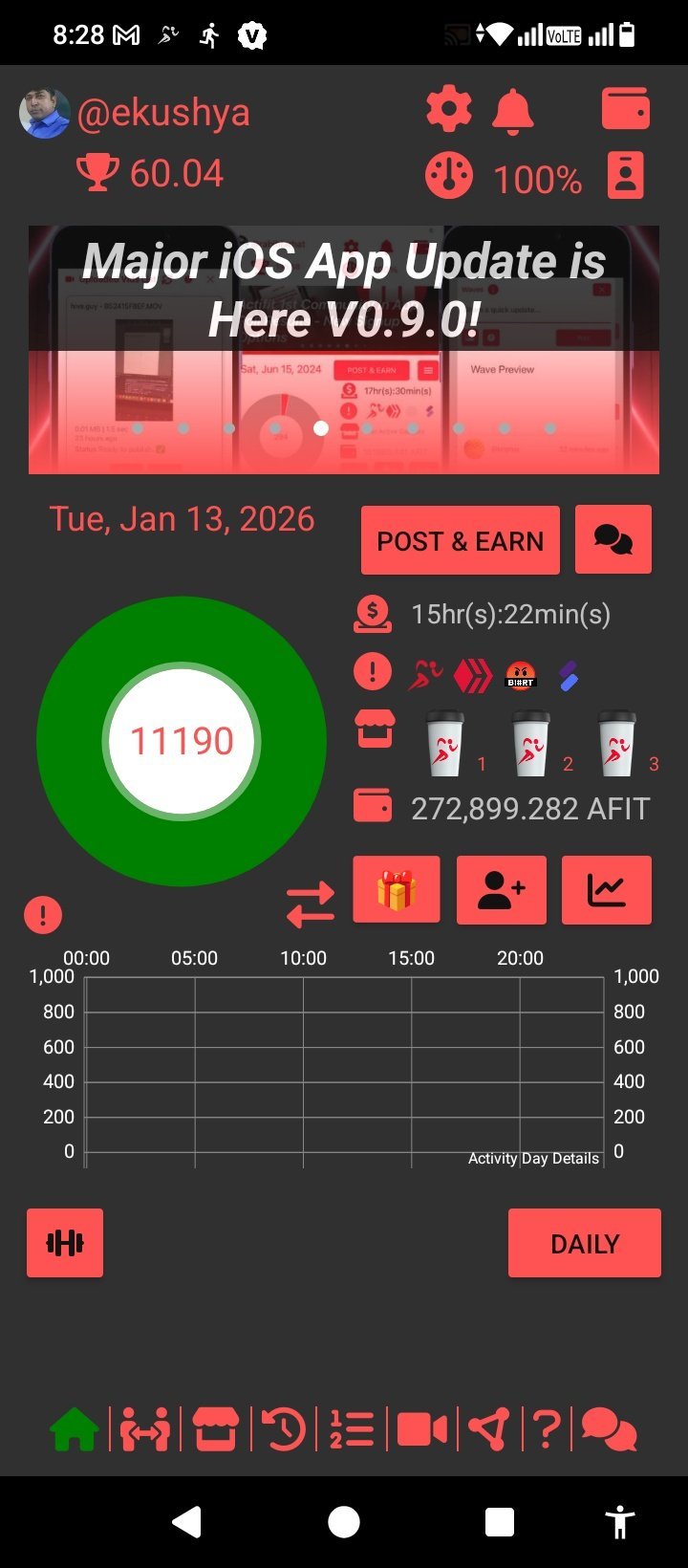Open the notifications bell

pyautogui.click(x=512, y=111)
